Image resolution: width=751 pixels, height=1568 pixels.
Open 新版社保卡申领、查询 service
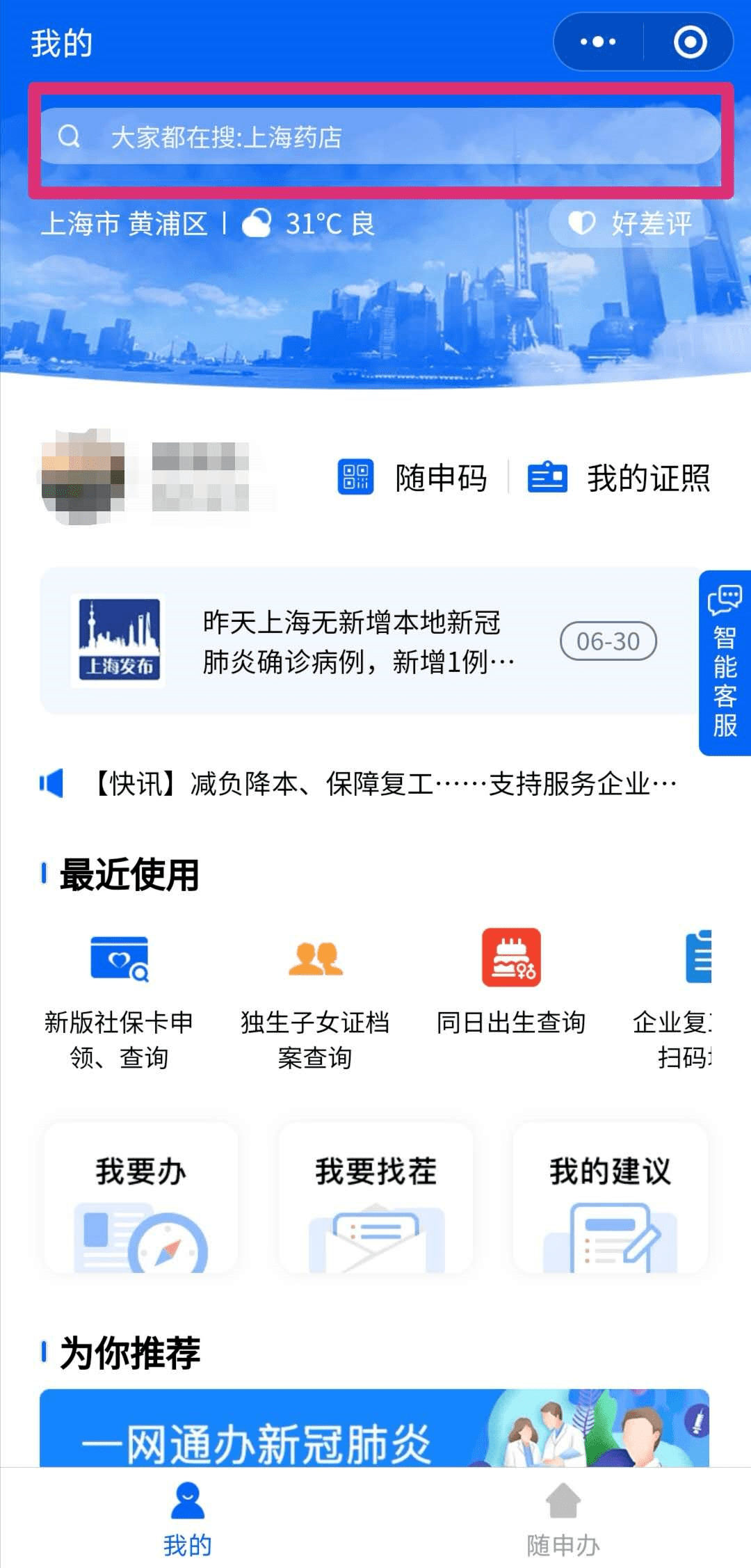pos(119,1000)
